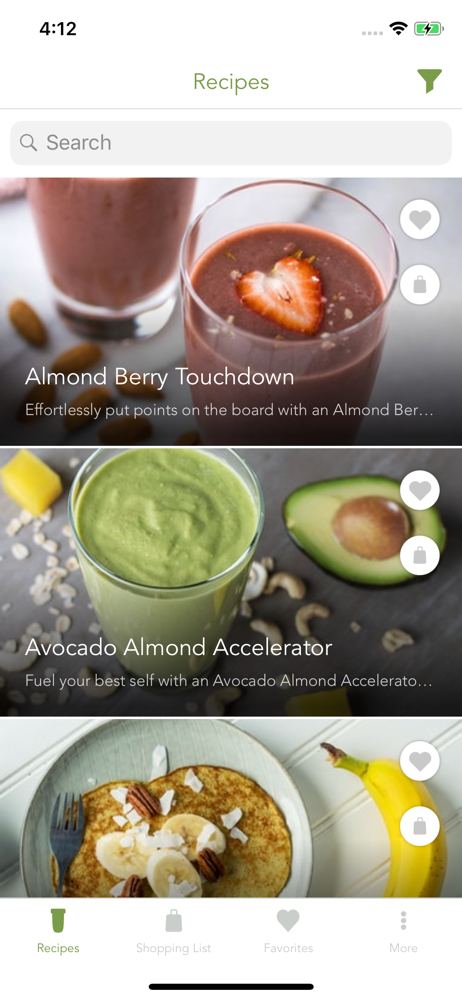Image resolution: width=462 pixels, height=1000 pixels.
Task: Go to the Favorites tab
Action: pyautogui.click(x=288, y=931)
